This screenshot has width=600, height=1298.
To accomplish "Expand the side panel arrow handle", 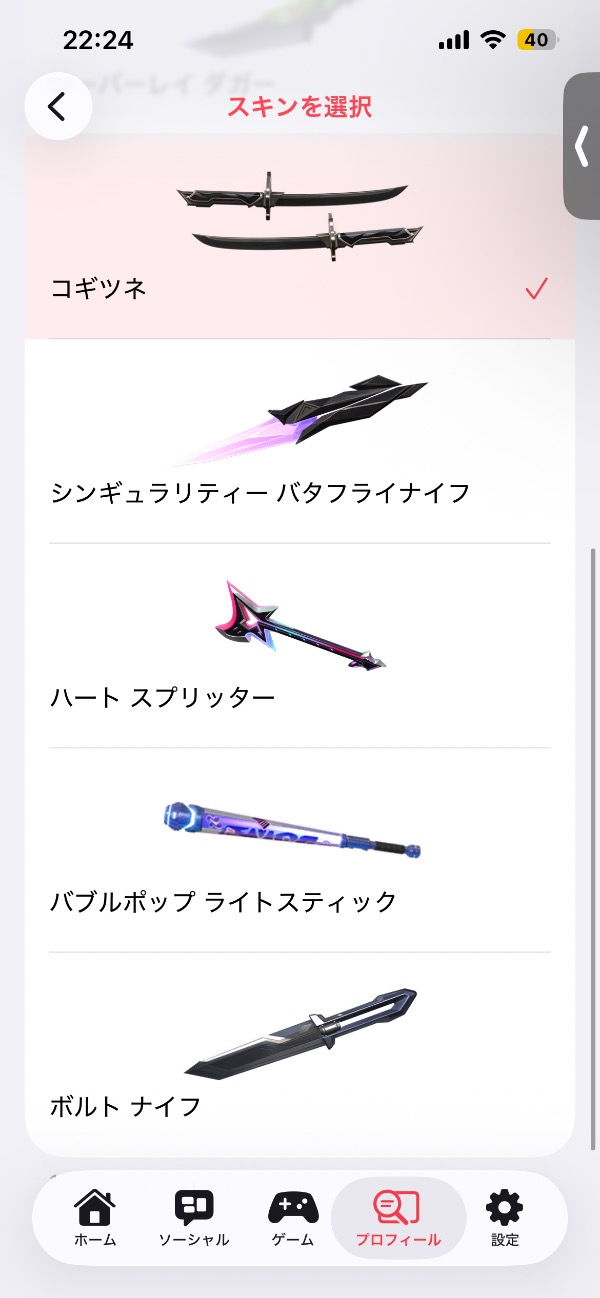I will pyautogui.click(x=582, y=146).
